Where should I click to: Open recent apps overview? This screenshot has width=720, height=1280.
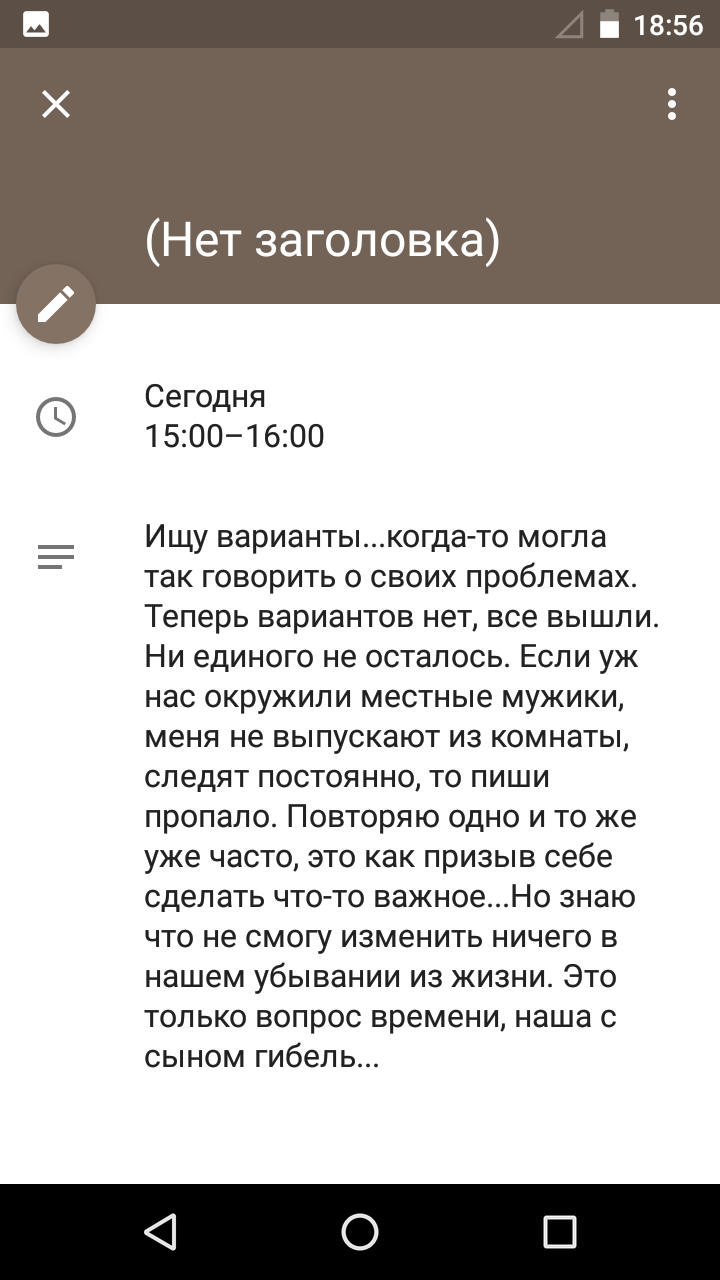coord(560,1232)
